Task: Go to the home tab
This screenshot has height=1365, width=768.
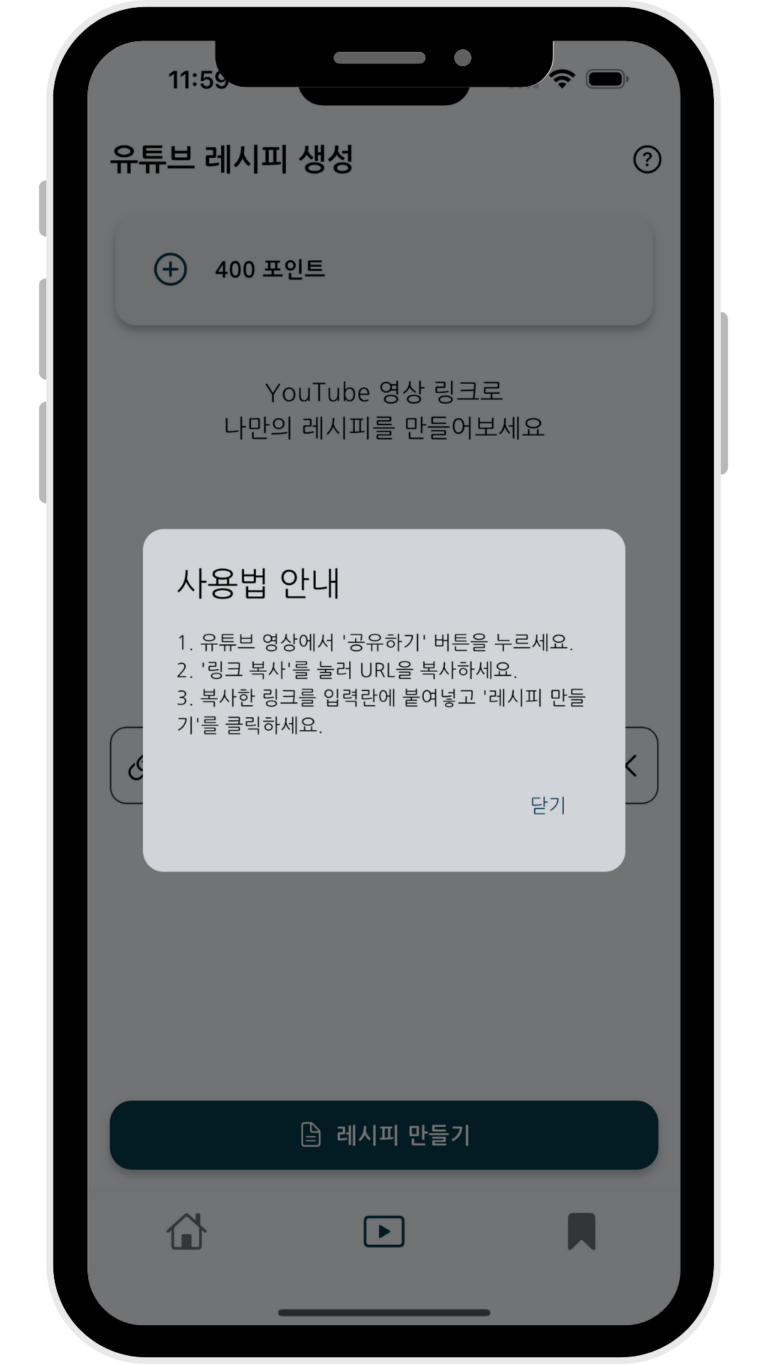Action: 186,1230
